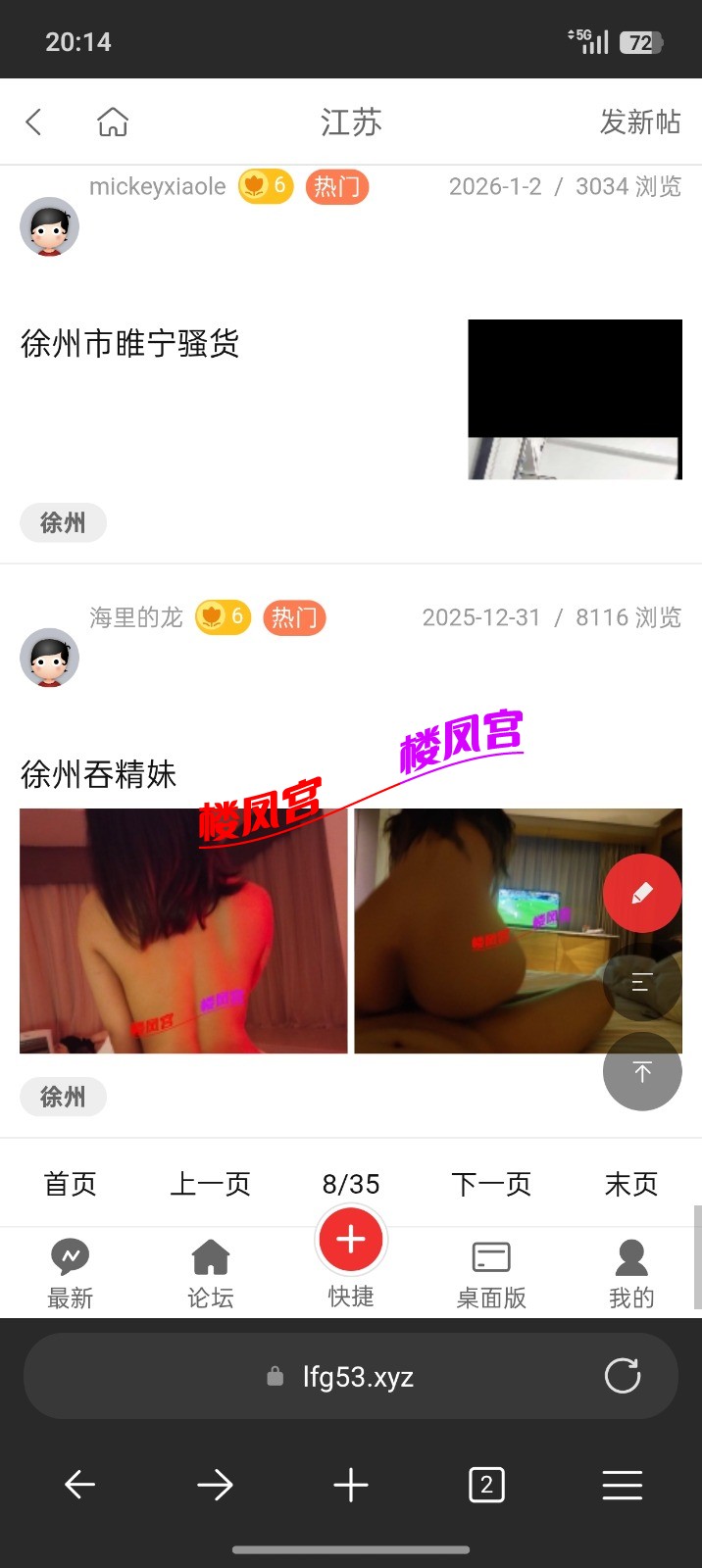The height and width of the screenshot is (1568, 702).
Task: Reload the page in the browser
Action: tap(623, 1376)
